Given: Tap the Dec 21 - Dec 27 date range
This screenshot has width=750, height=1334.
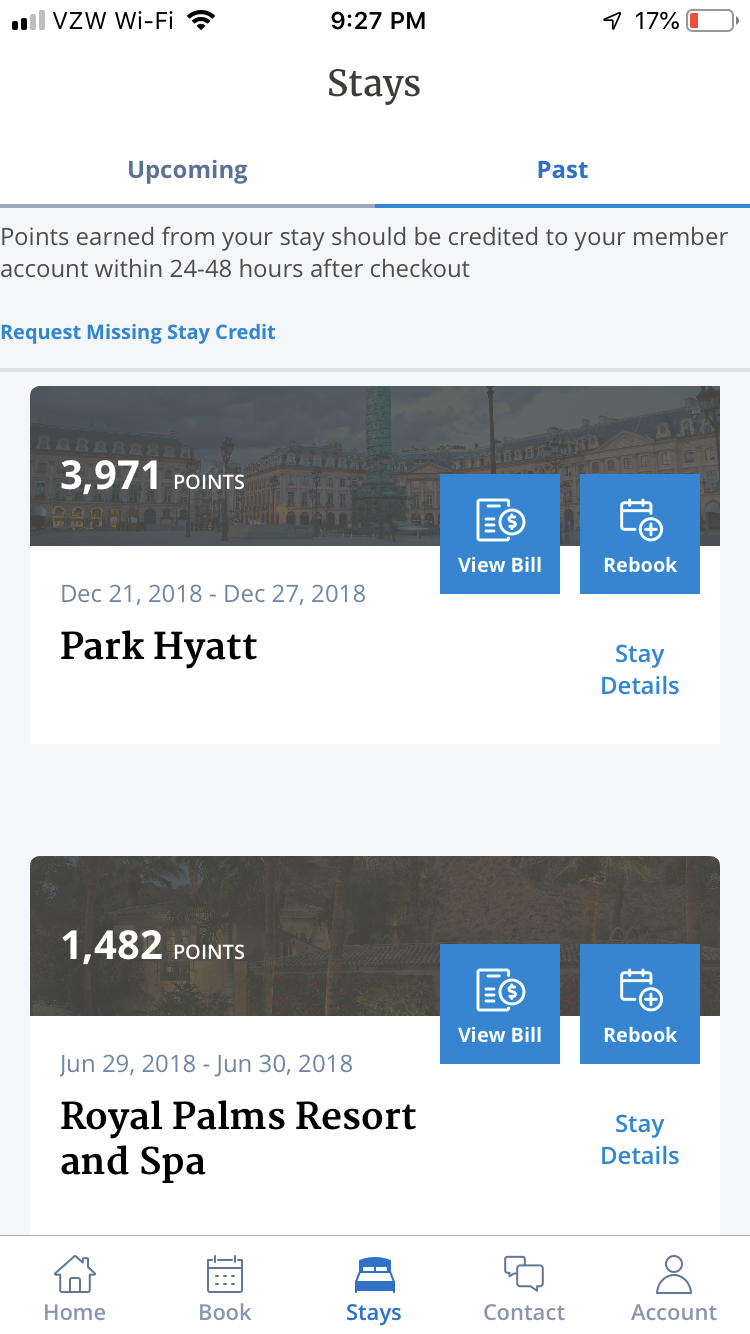Looking at the screenshot, I should (212, 593).
